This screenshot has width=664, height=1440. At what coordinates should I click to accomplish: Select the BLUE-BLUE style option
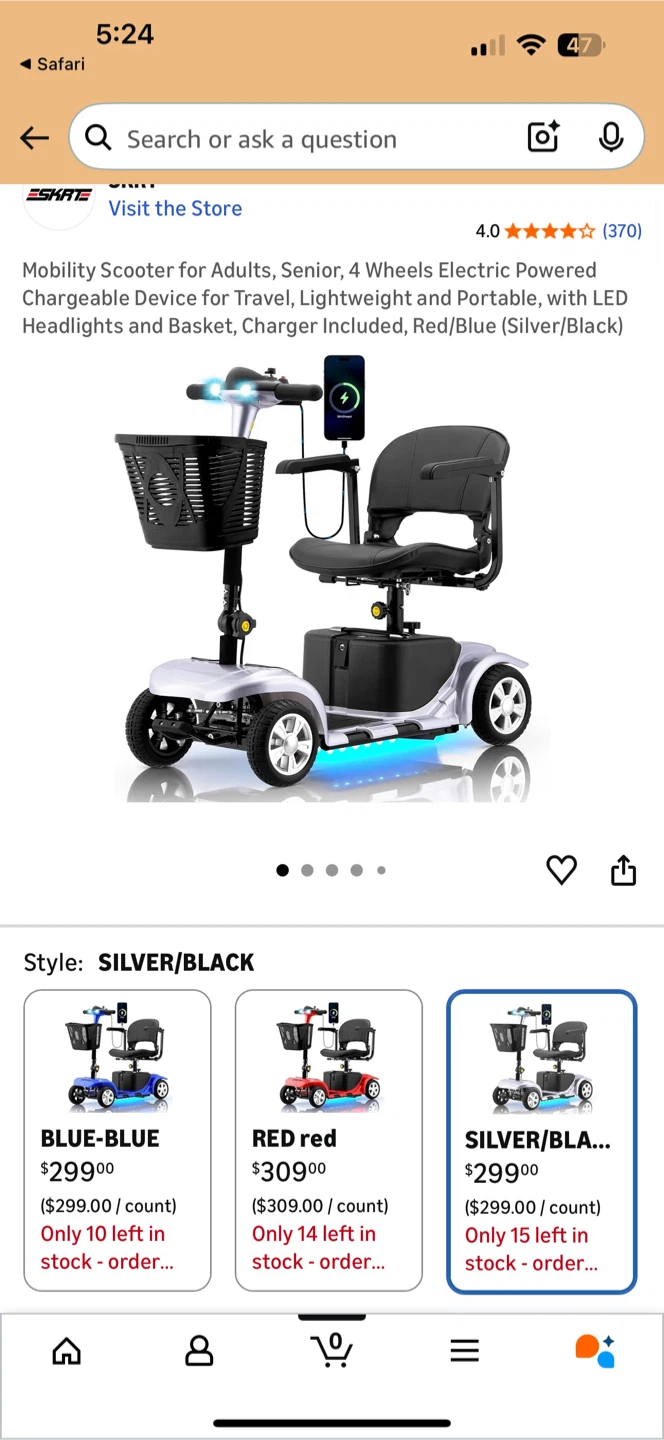pyautogui.click(x=117, y=1140)
